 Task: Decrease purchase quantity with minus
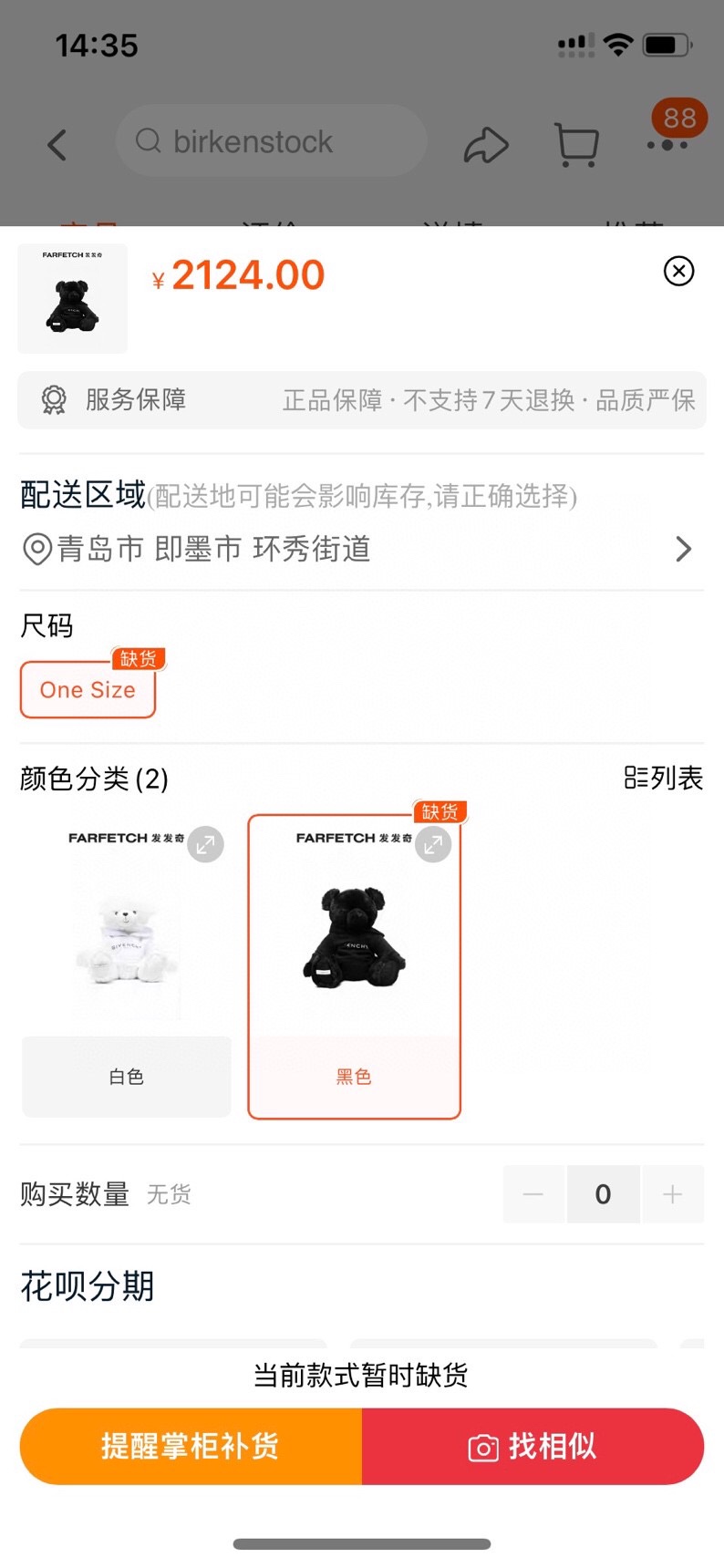pyautogui.click(x=533, y=1194)
